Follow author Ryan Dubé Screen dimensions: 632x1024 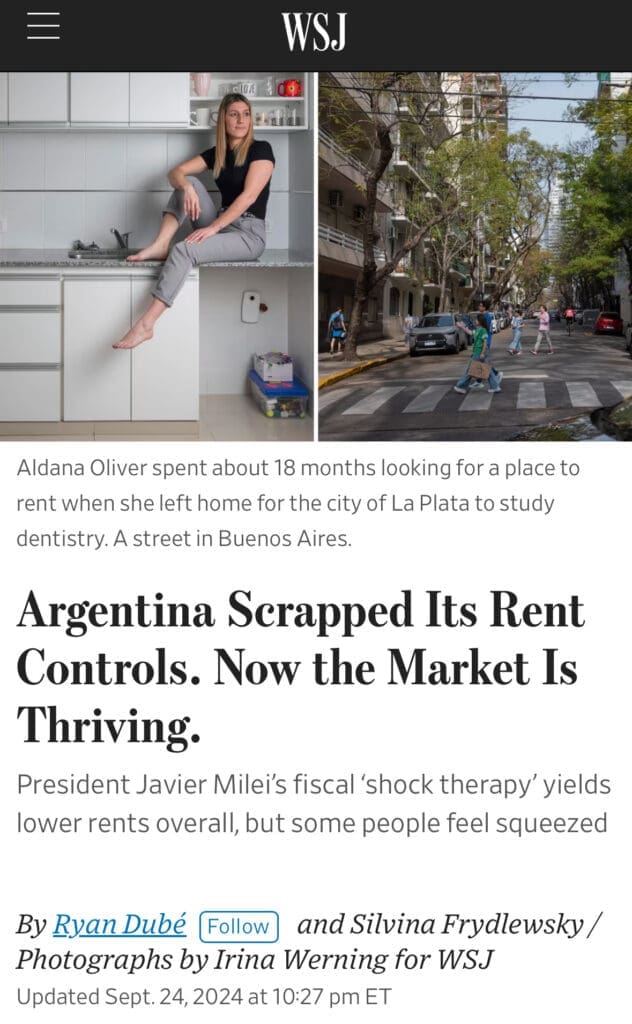click(239, 926)
